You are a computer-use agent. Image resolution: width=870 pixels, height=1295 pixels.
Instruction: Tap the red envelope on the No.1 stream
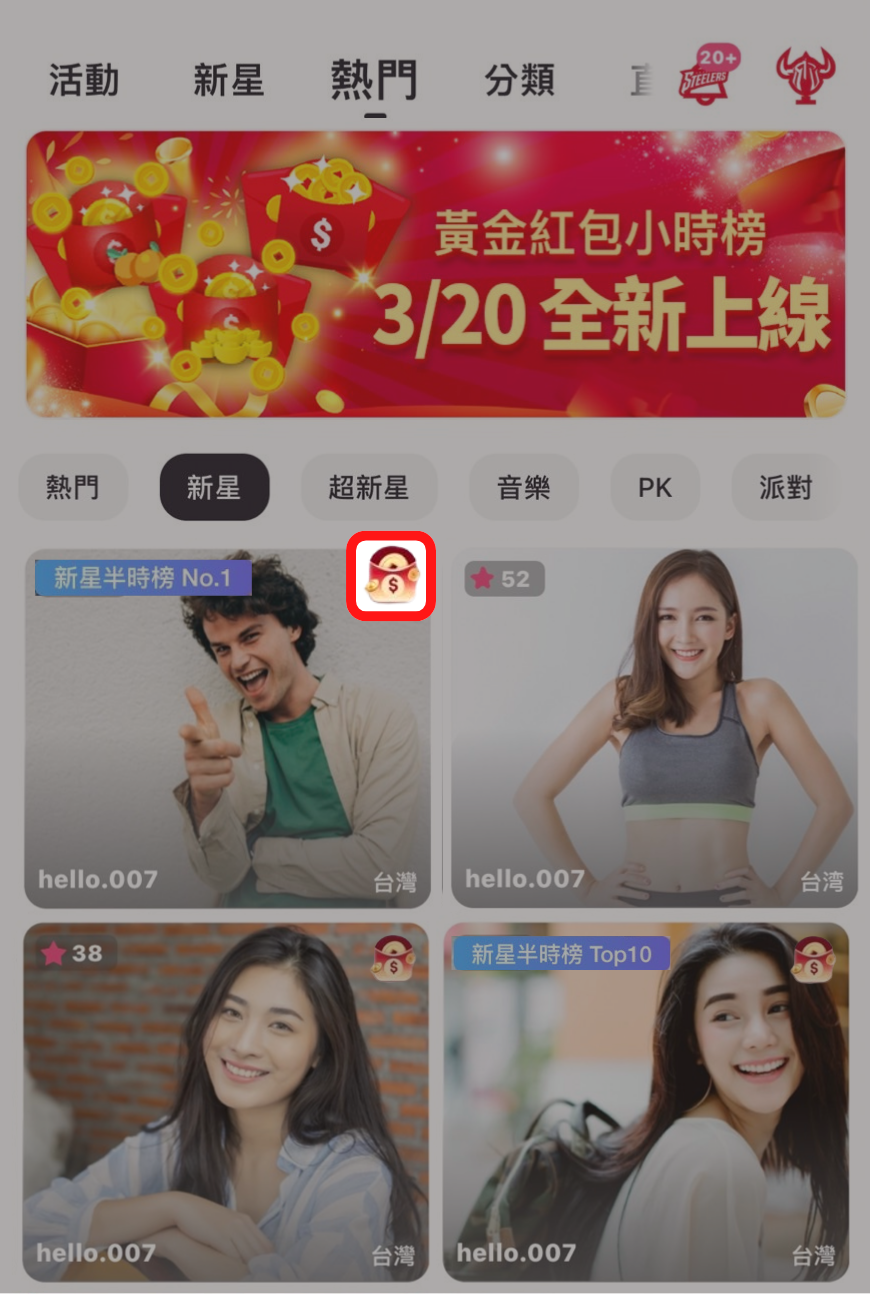pyautogui.click(x=391, y=576)
